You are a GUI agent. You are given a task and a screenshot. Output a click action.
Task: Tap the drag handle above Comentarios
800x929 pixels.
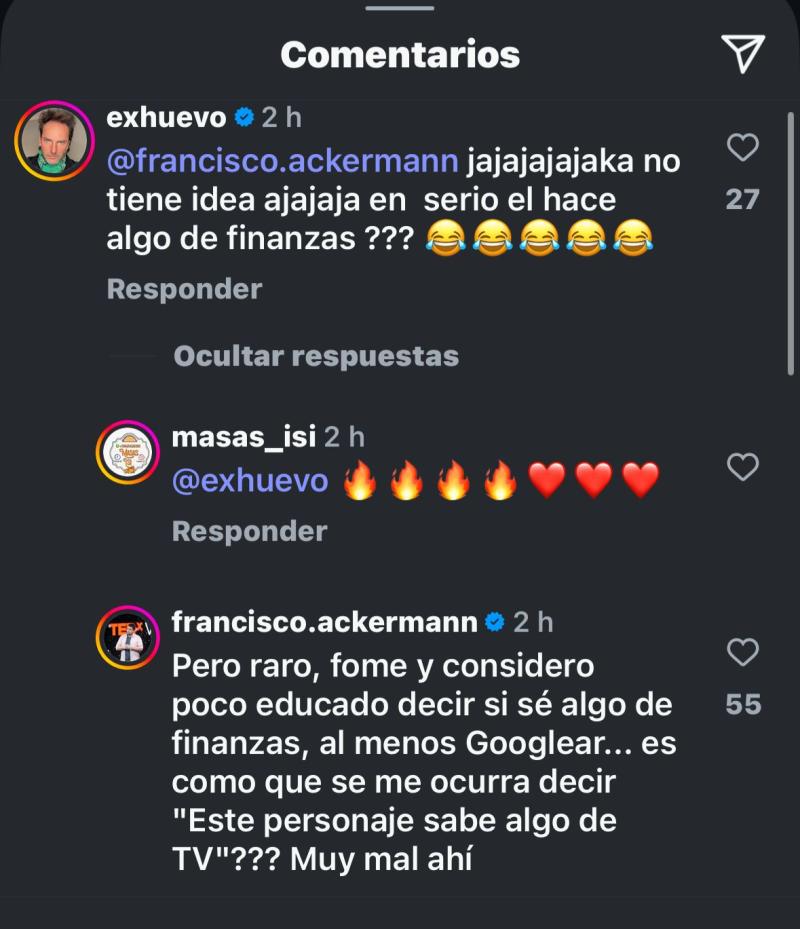click(x=399, y=8)
